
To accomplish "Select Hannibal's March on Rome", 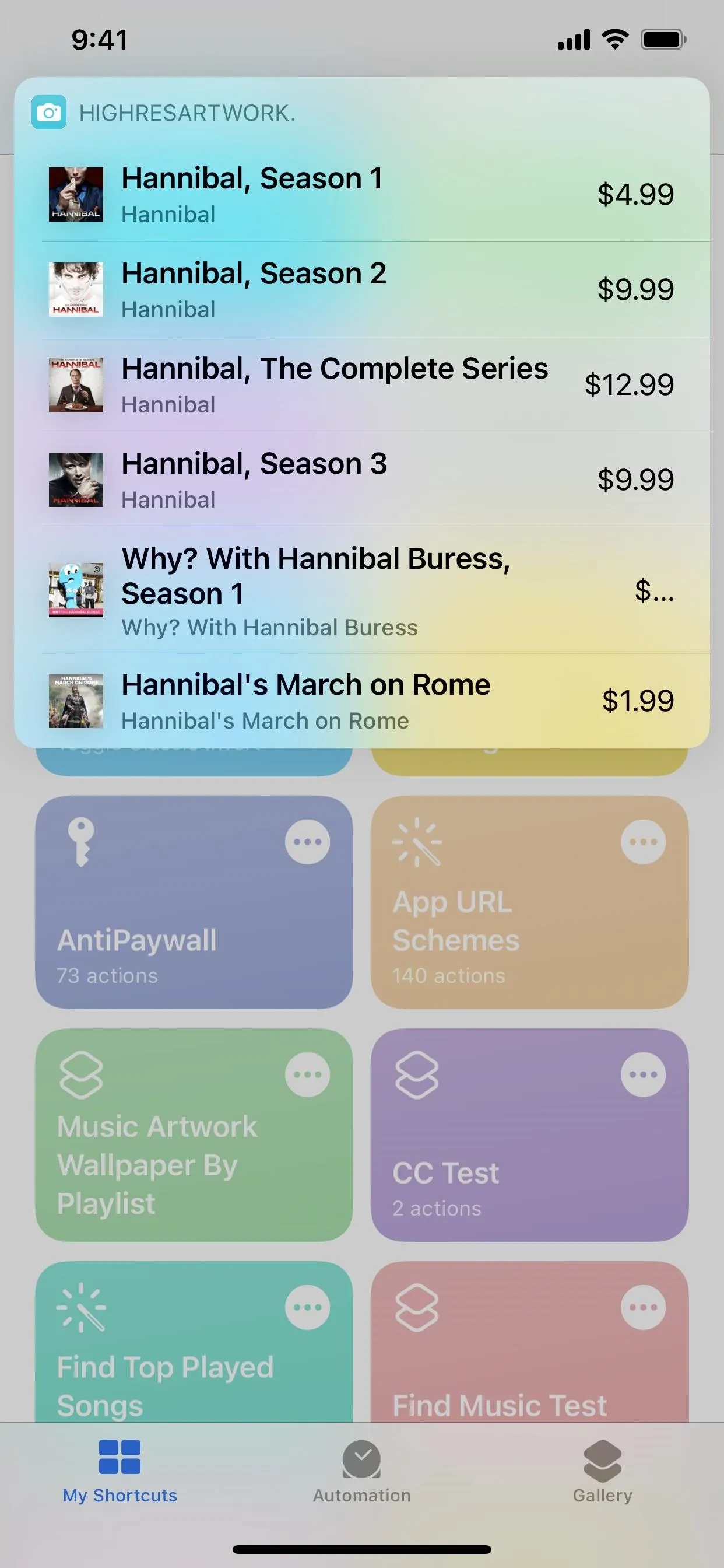I will (x=361, y=701).
